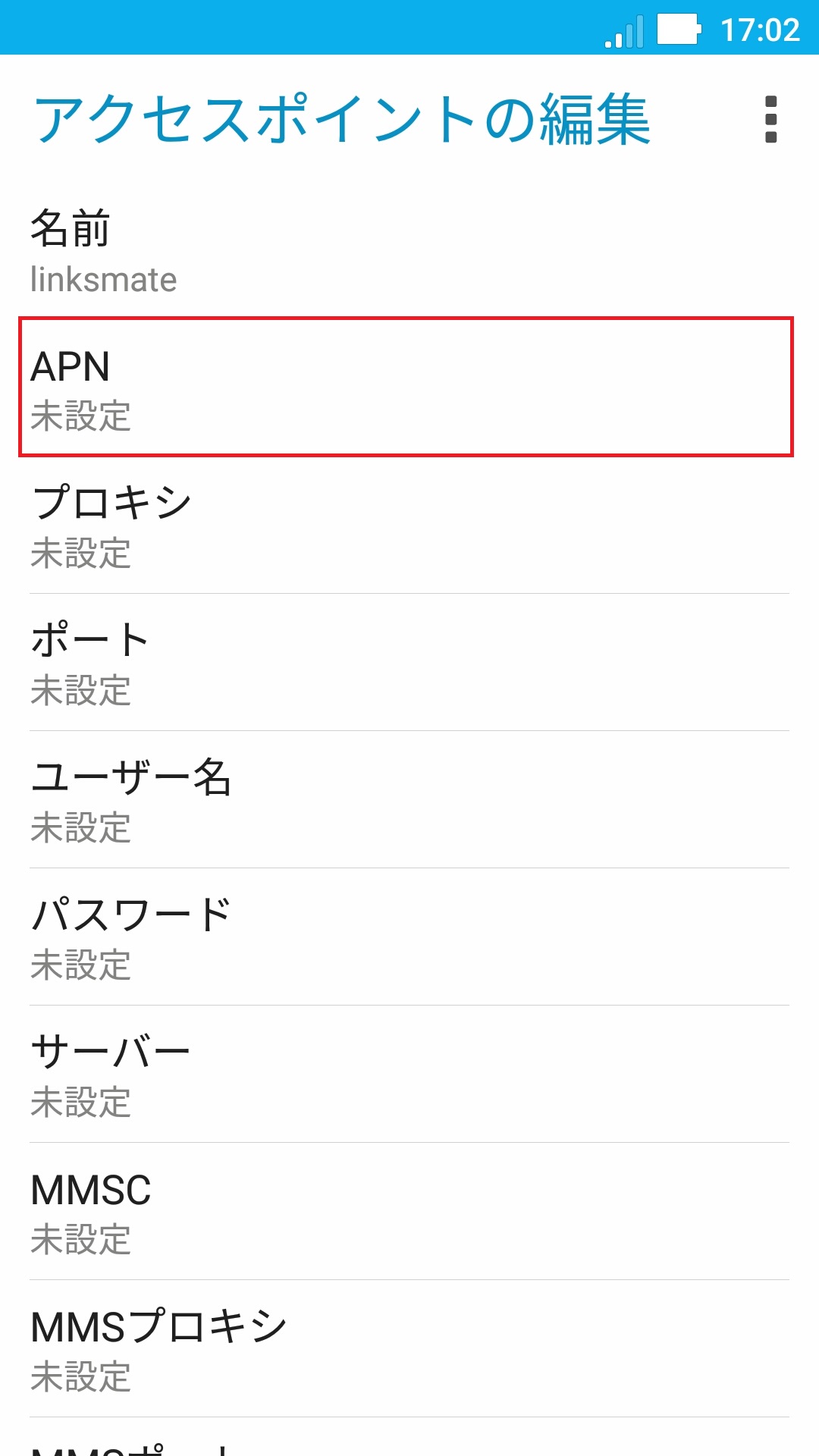
Task: Set the ユーザー名 (username) field
Action: 409,800
